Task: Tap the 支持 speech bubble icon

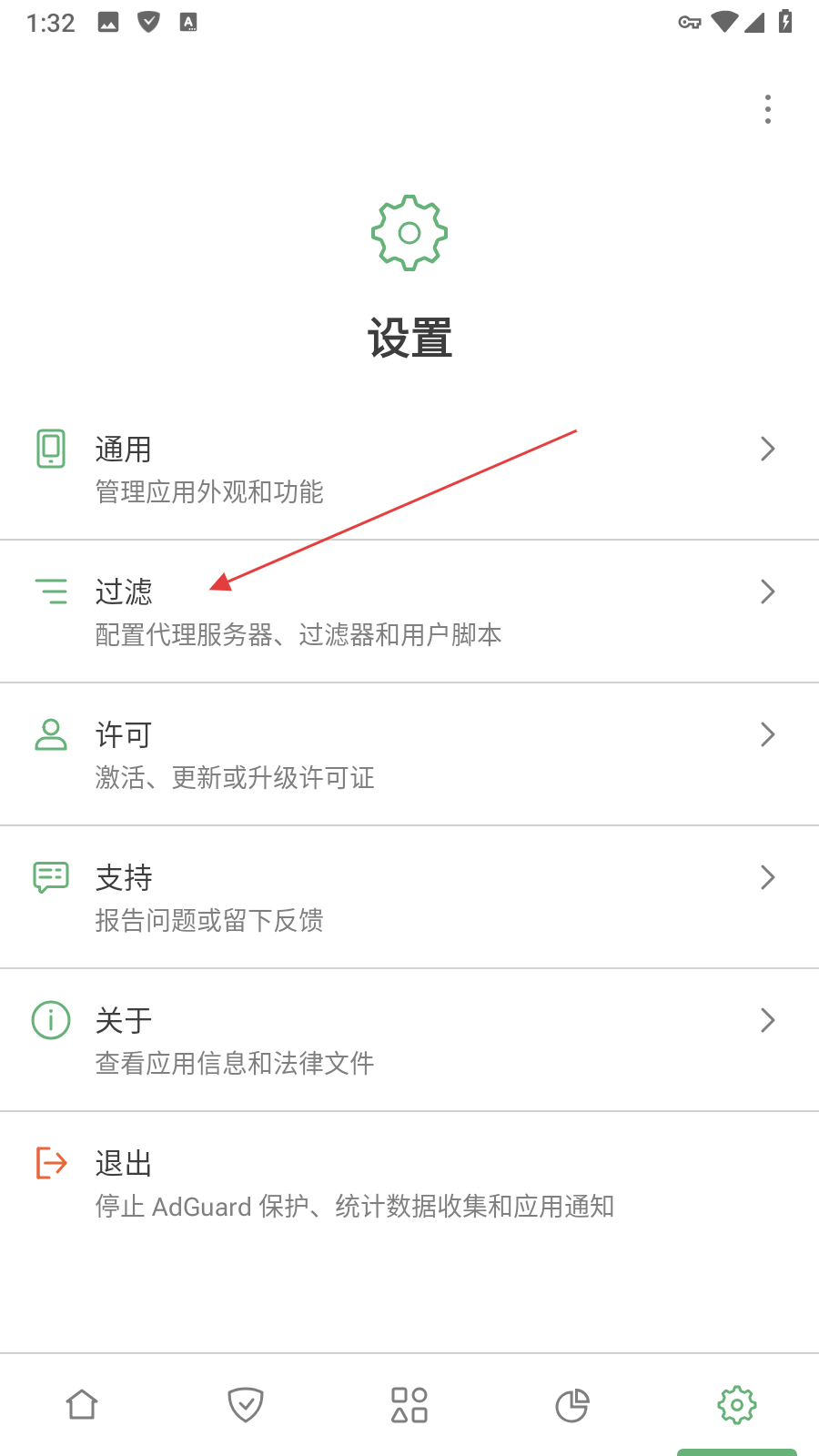Action: pos(51,877)
